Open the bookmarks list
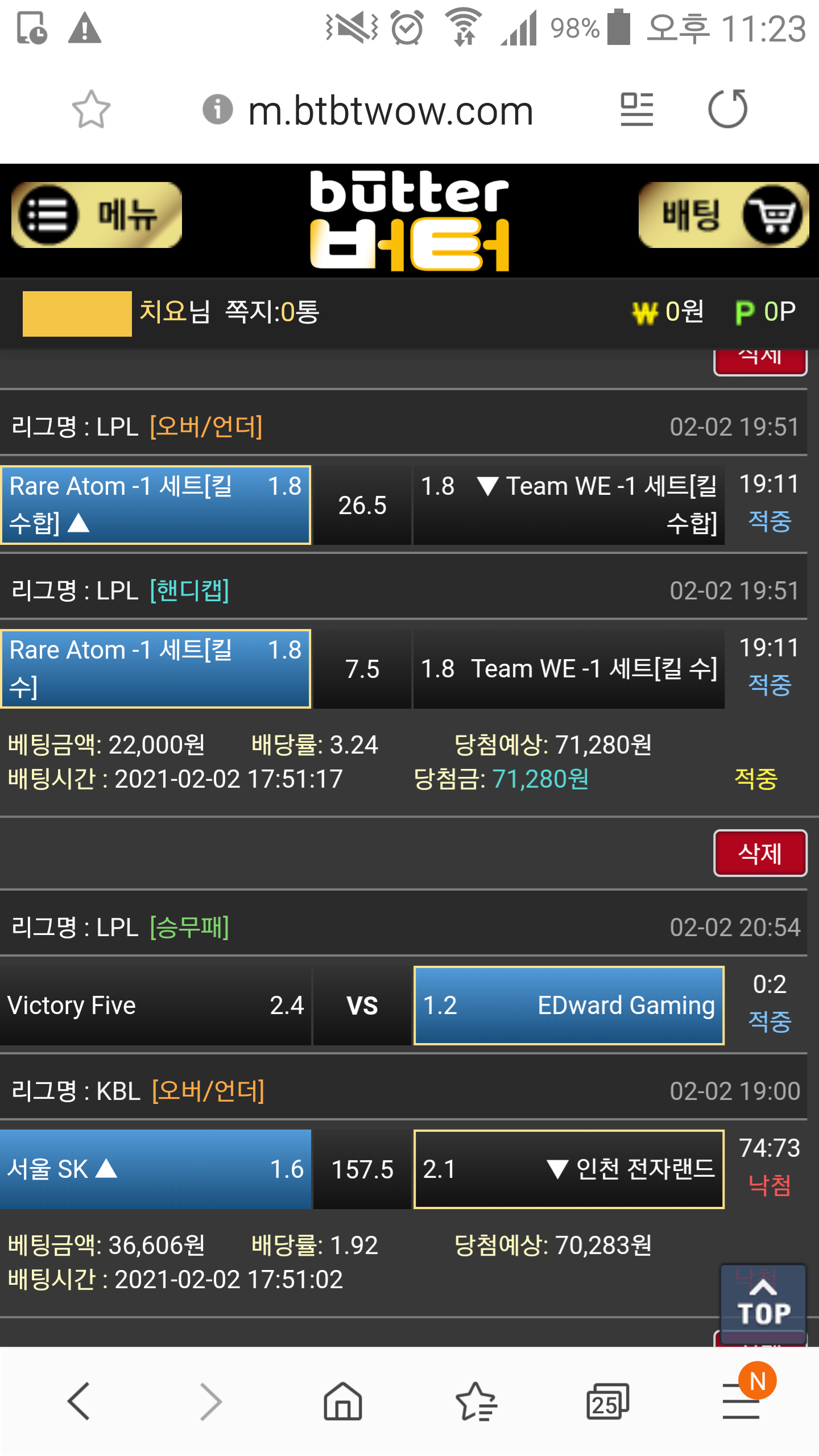Viewport: 819px width, 1456px height. pyautogui.click(x=476, y=1401)
